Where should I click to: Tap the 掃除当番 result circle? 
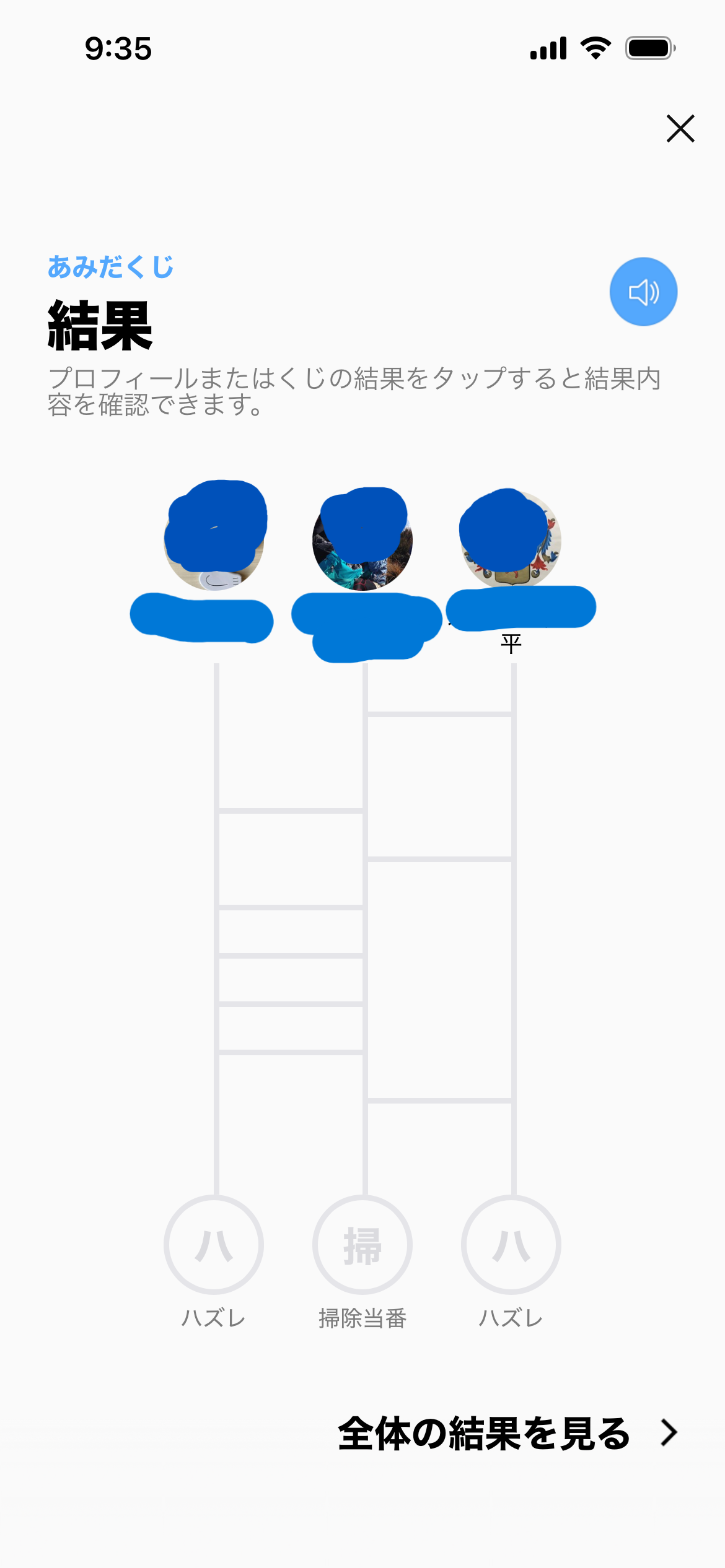click(362, 1245)
